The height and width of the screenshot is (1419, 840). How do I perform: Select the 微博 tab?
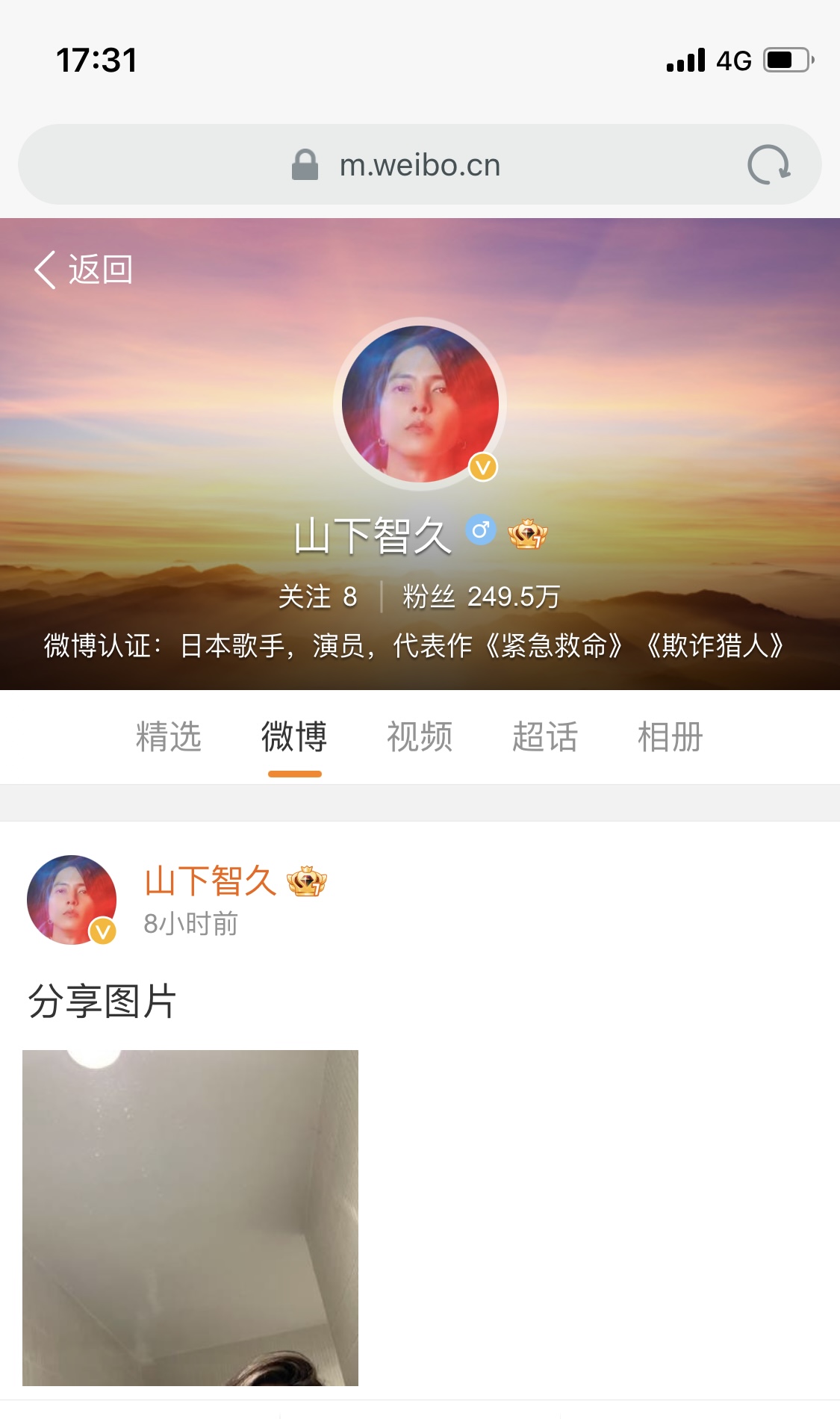point(294,737)
